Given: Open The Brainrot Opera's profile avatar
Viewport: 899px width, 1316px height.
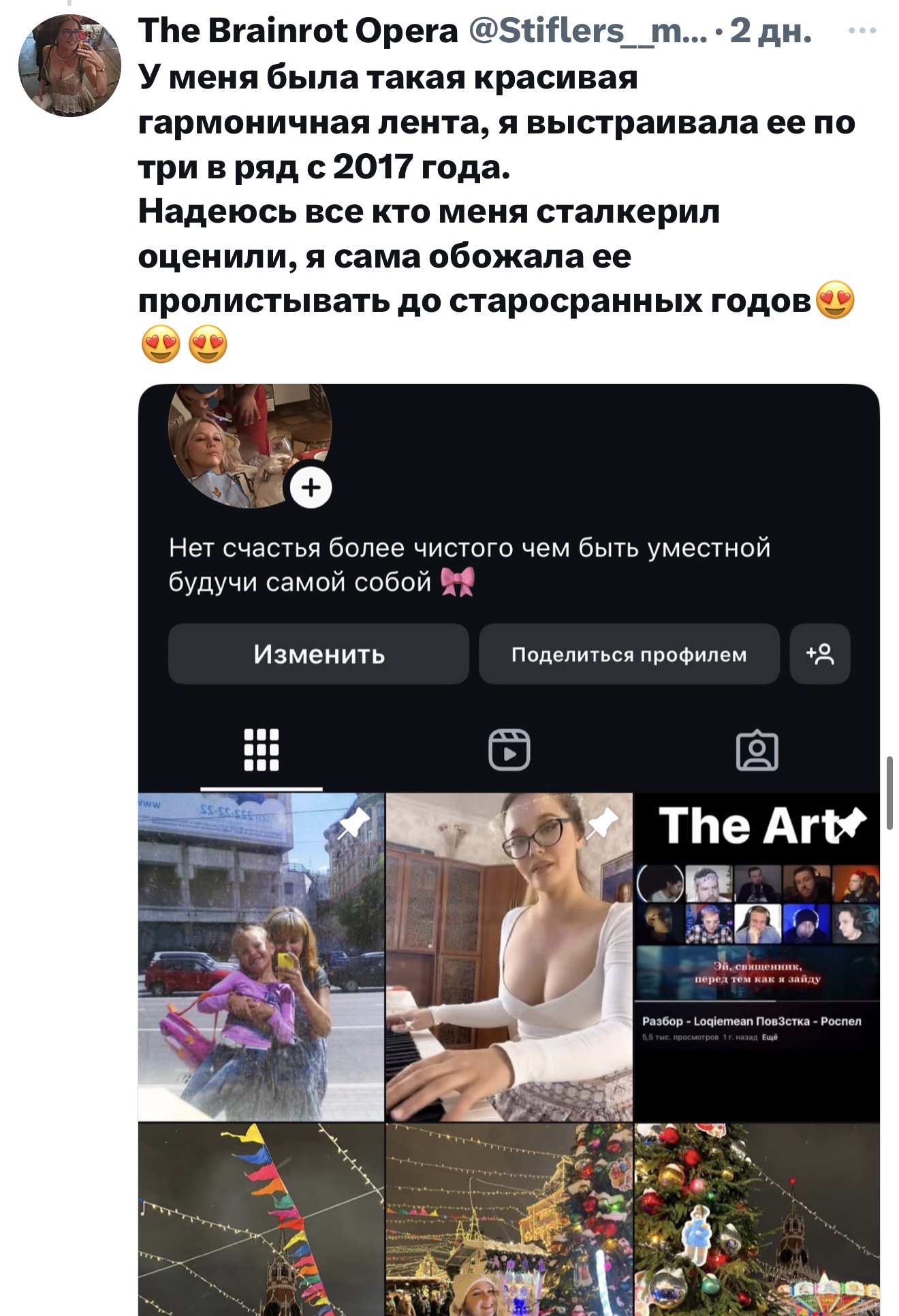Looking at the screenshot, I should click(x=69, y=66).
